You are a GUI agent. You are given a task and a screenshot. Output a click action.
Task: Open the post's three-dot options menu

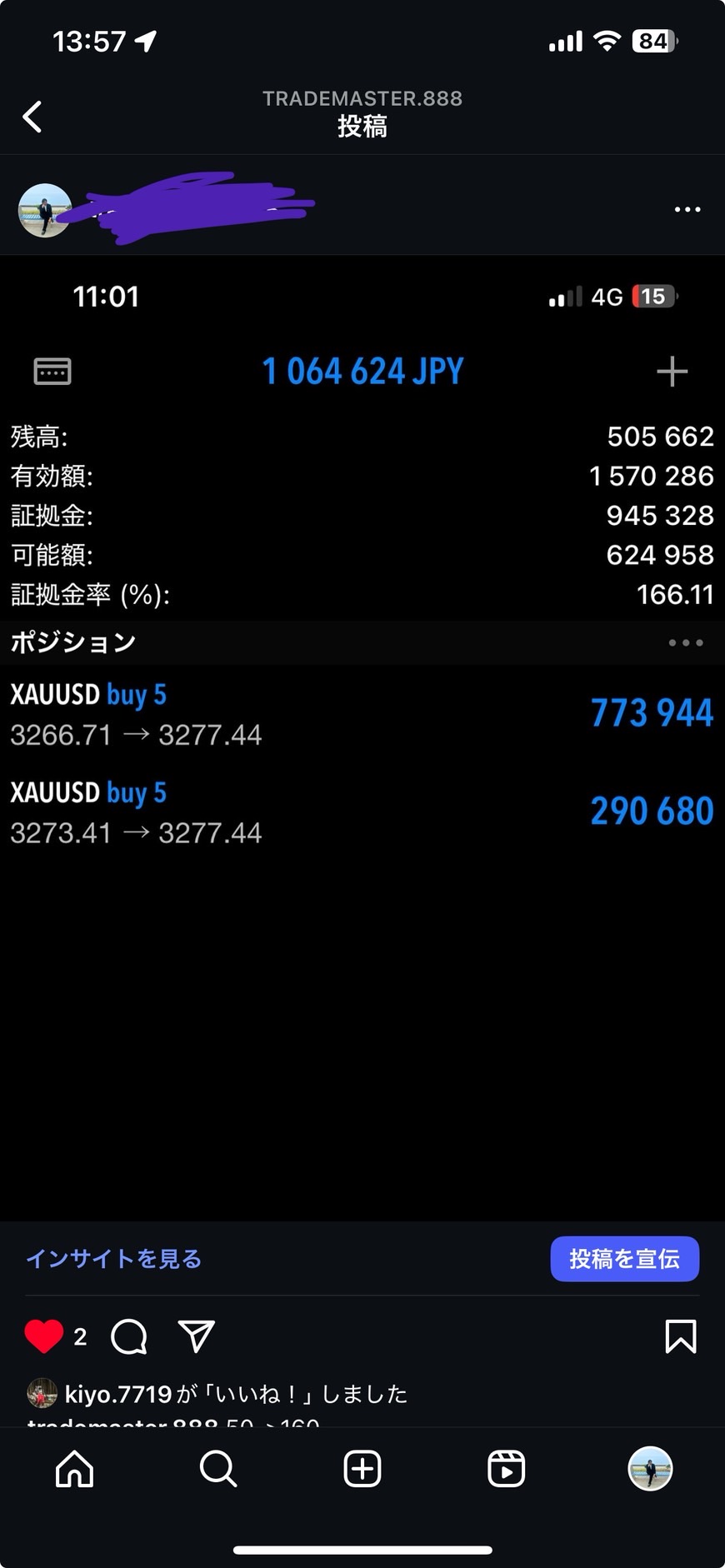click(687, 209)
